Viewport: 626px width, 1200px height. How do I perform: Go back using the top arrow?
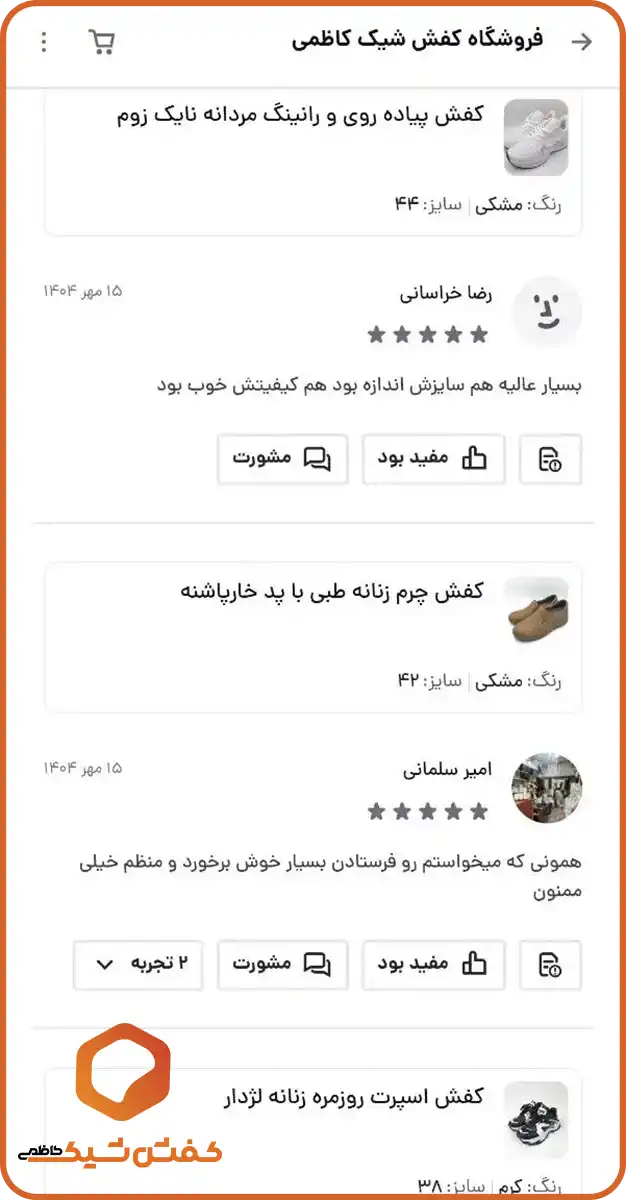point(581,41)
